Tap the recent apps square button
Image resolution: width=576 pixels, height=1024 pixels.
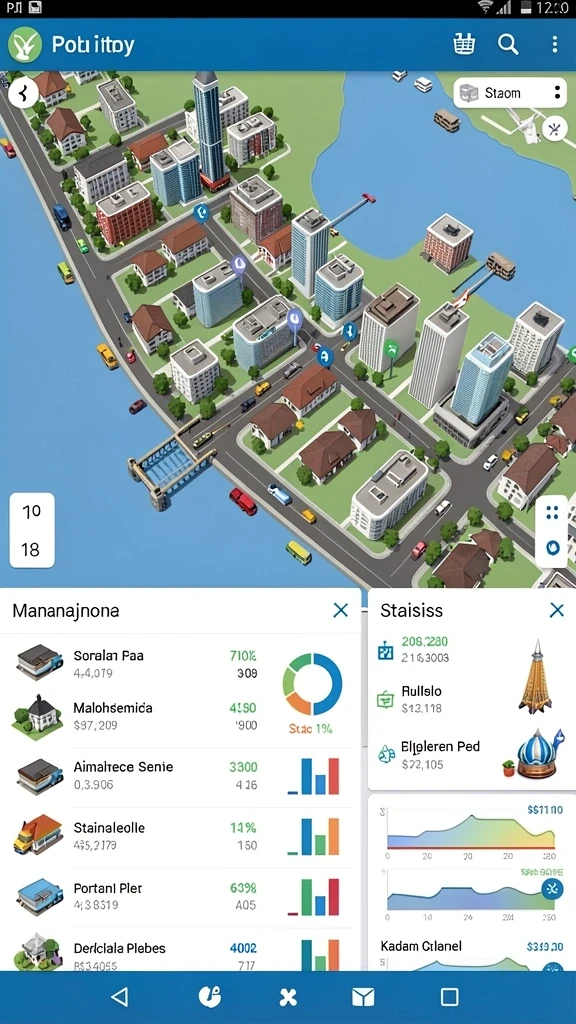[449, 997]
